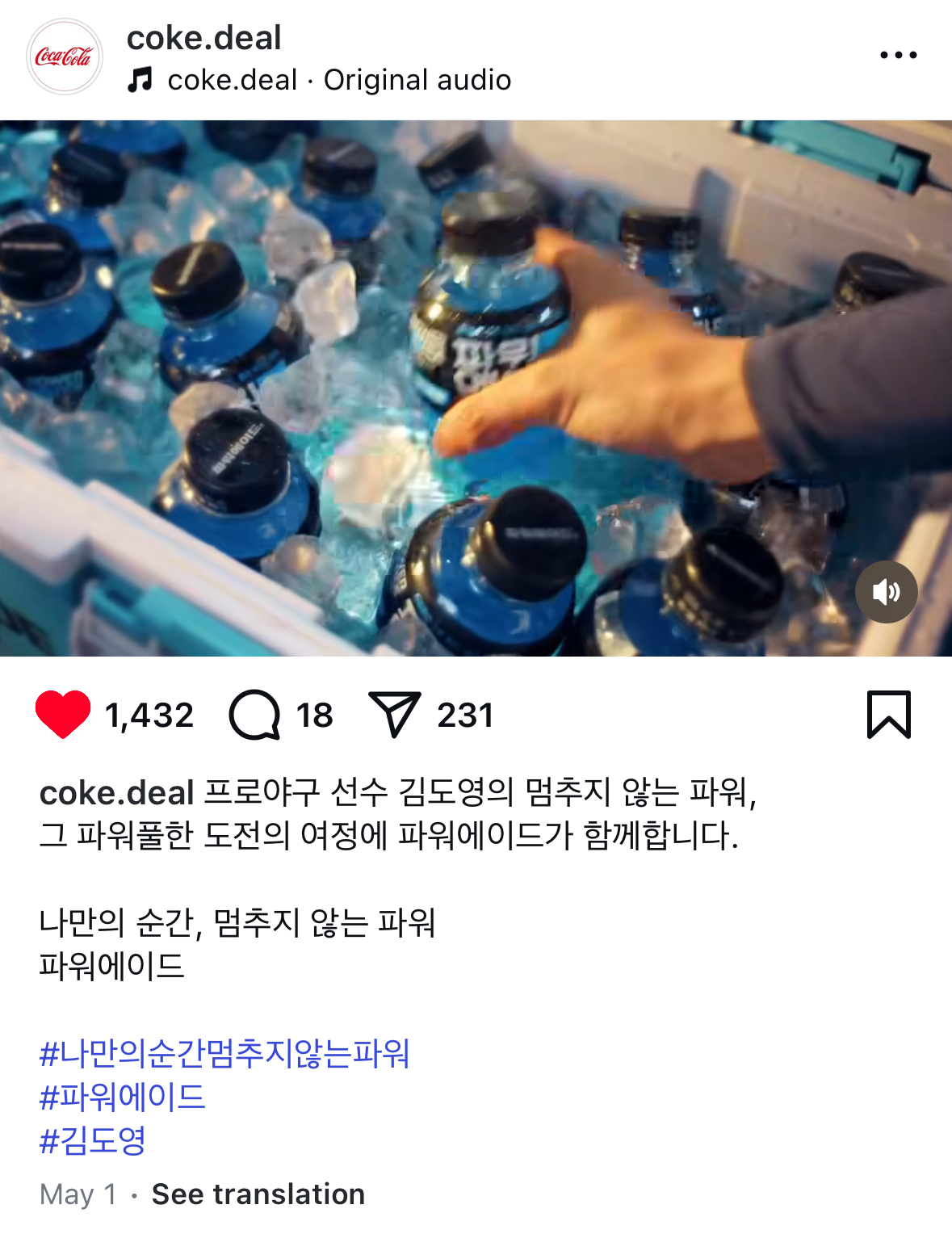Mute the video sound
Image resolution: width=952 pixels, height=1234 pixels.
coord(886,591)
